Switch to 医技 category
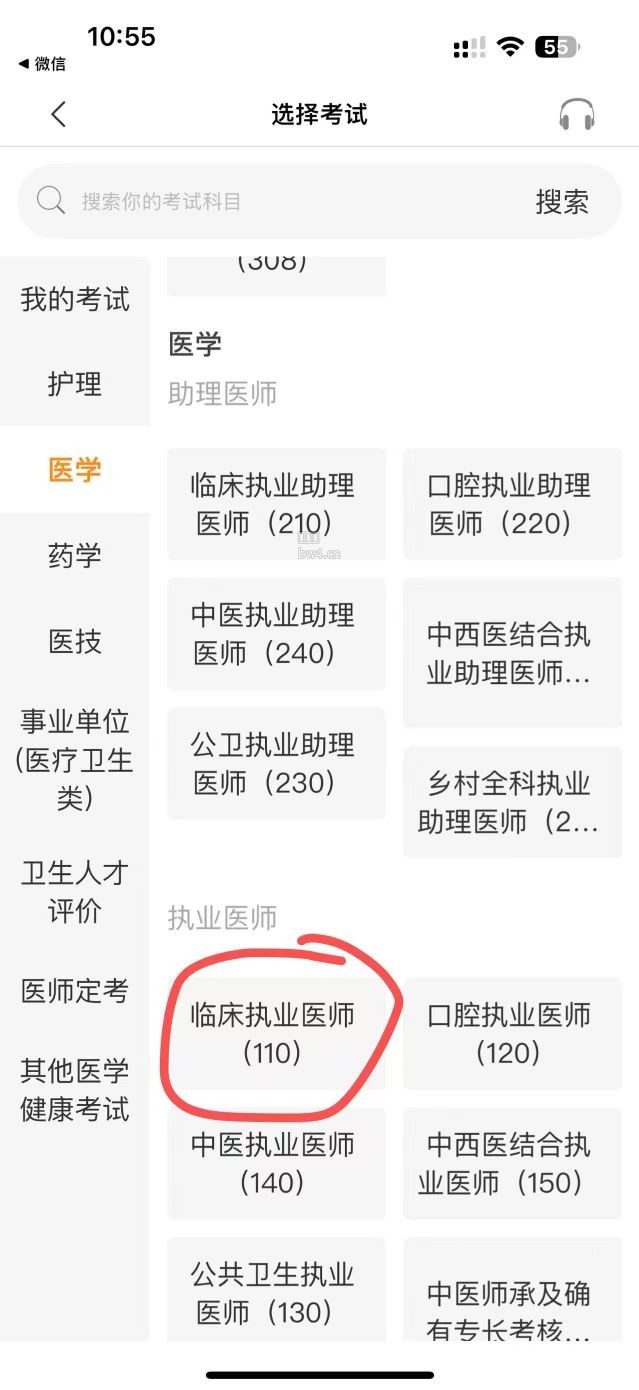This screenshot has height=1390, width=639. coord(75,641)
